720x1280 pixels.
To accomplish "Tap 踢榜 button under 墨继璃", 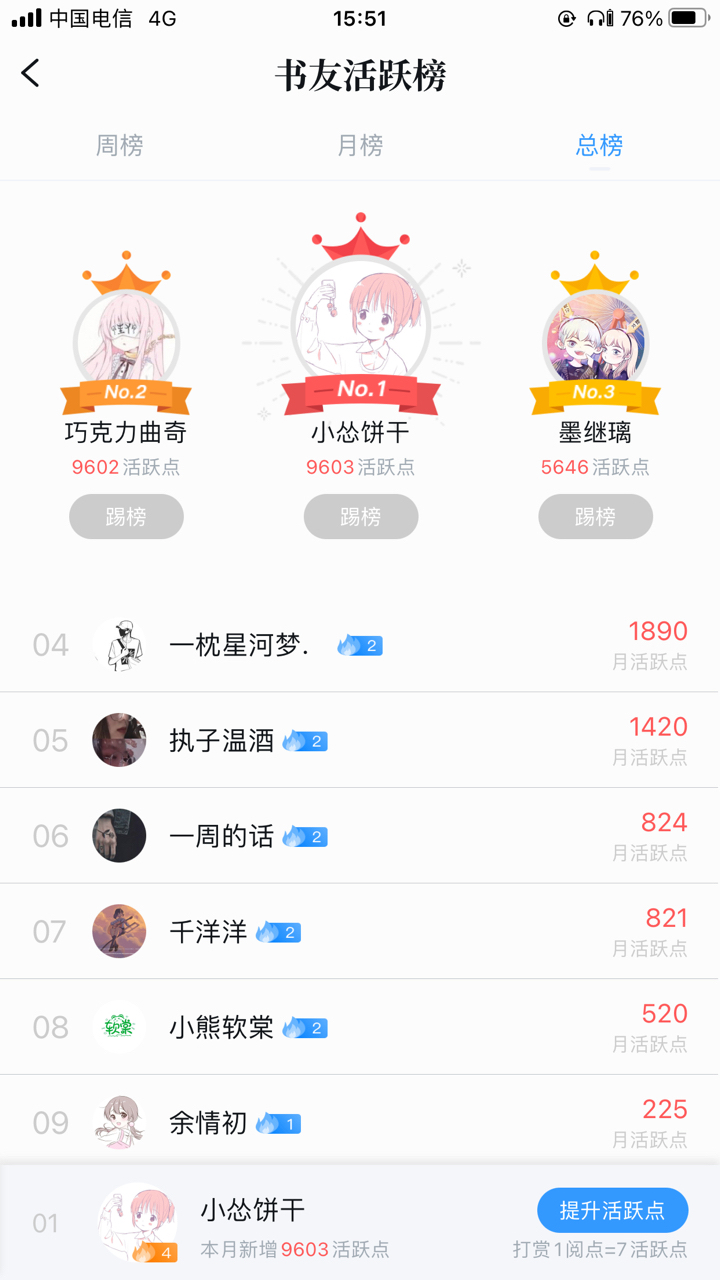I will click(595, 517).
